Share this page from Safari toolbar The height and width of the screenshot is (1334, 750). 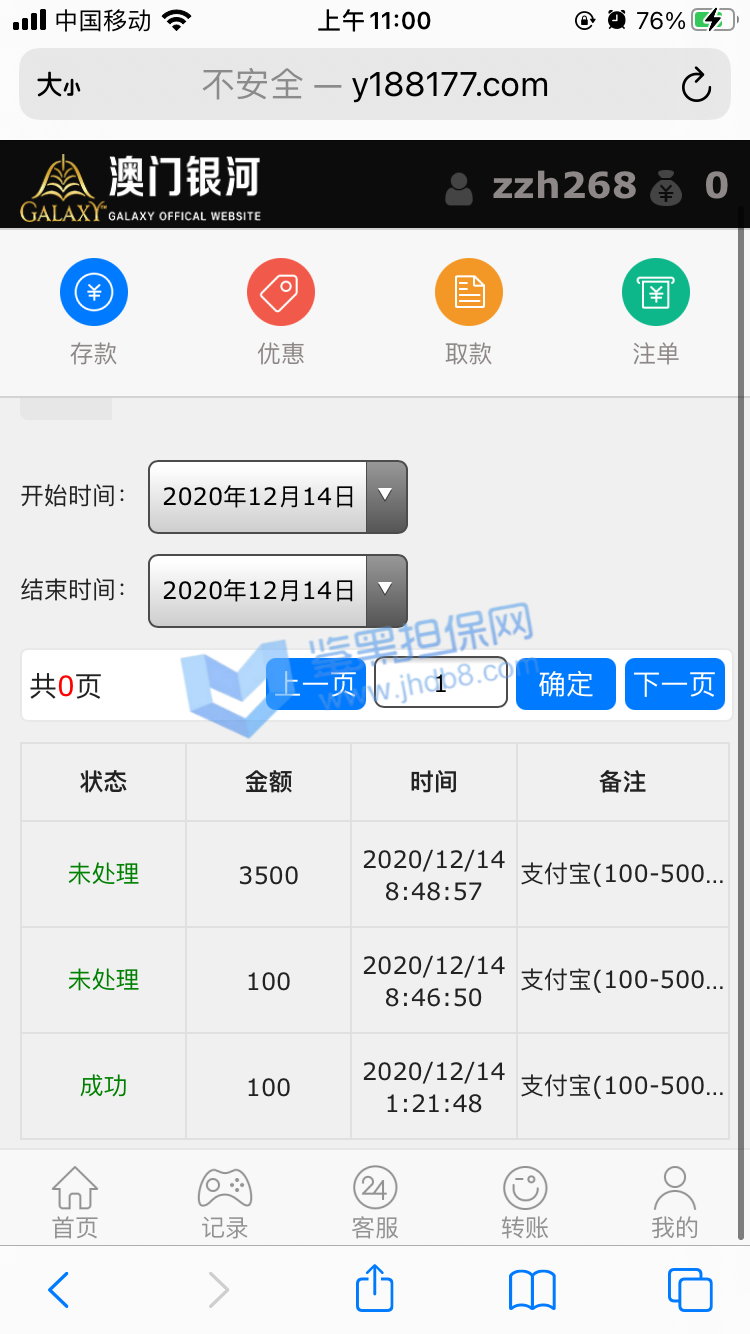tap(375, 1289)
